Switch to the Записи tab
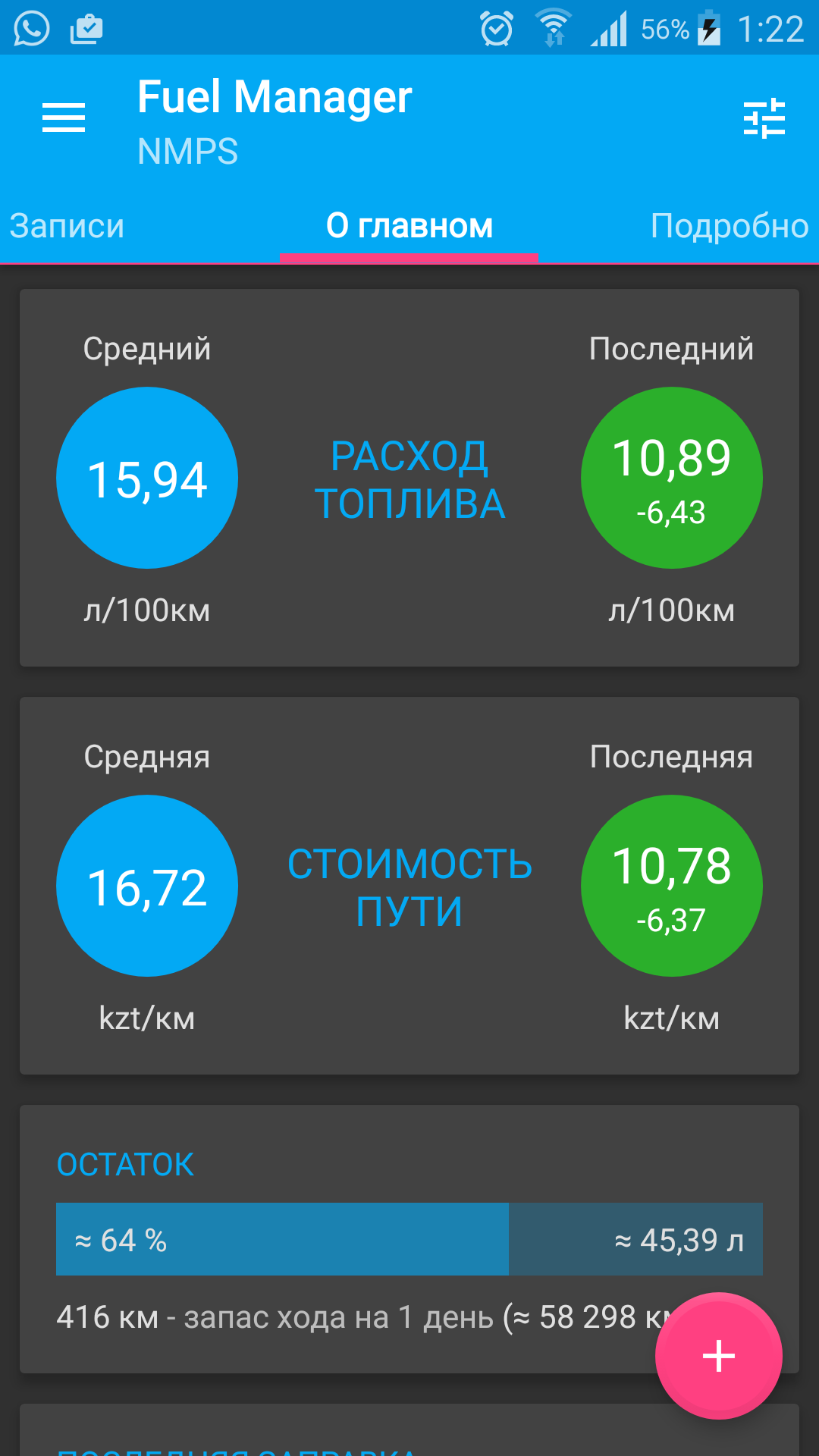This screenshot has width=819, height=1456. coord(67,226)
